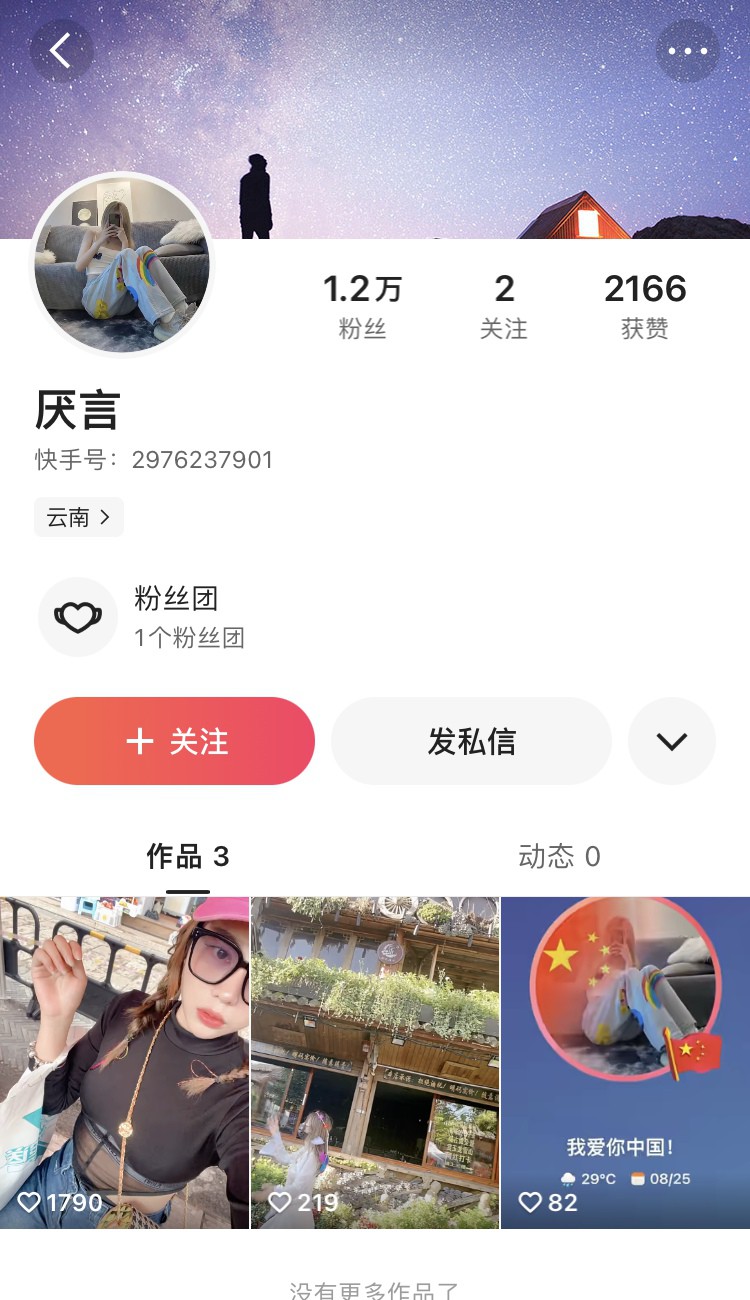Open the 1.2万 粉丝 followers list
Image resolution: width=750 pixels, height=1300 pixels.
point(362,305)
